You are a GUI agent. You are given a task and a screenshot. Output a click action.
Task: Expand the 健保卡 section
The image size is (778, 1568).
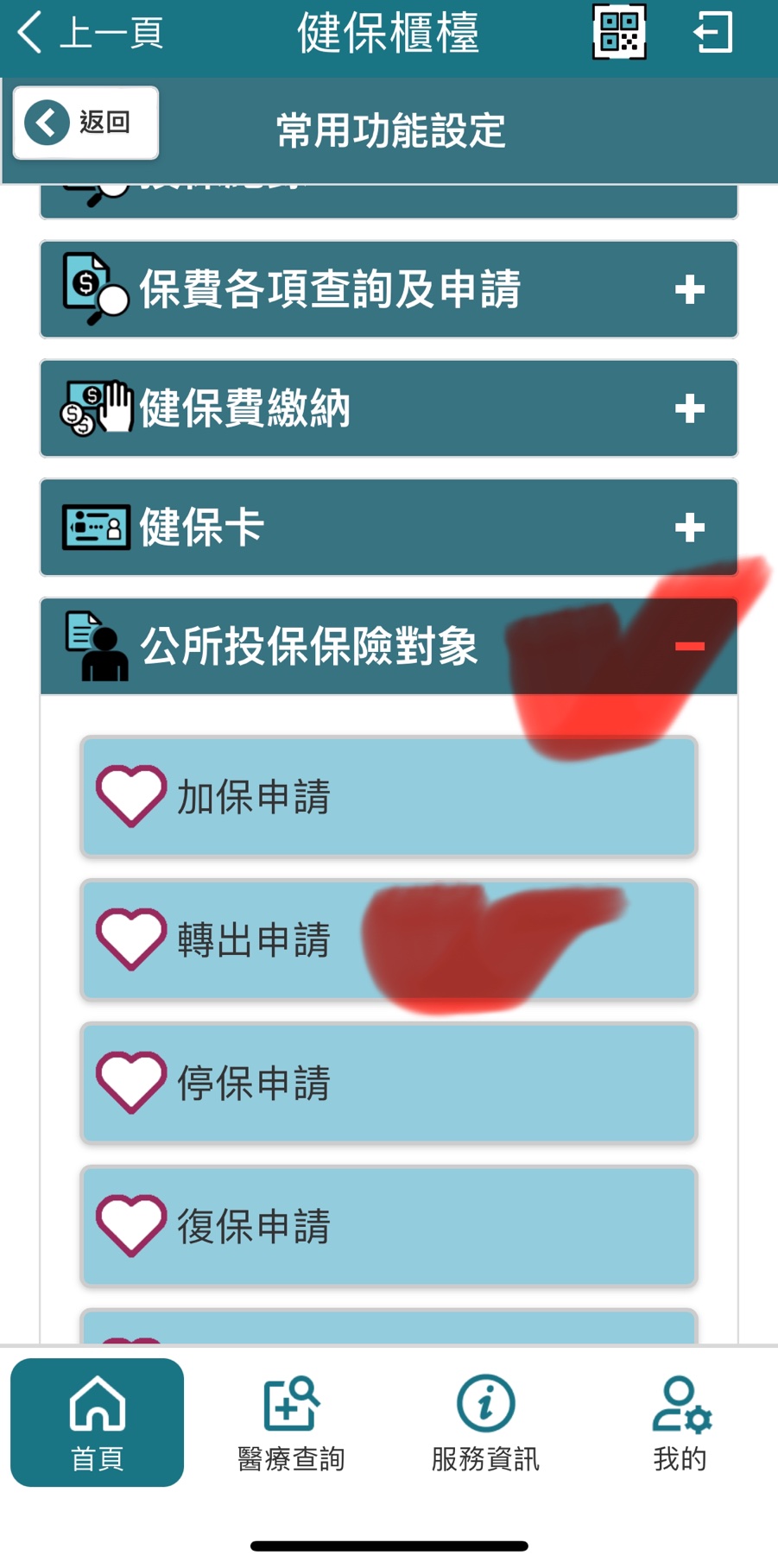tap(689, 527)
